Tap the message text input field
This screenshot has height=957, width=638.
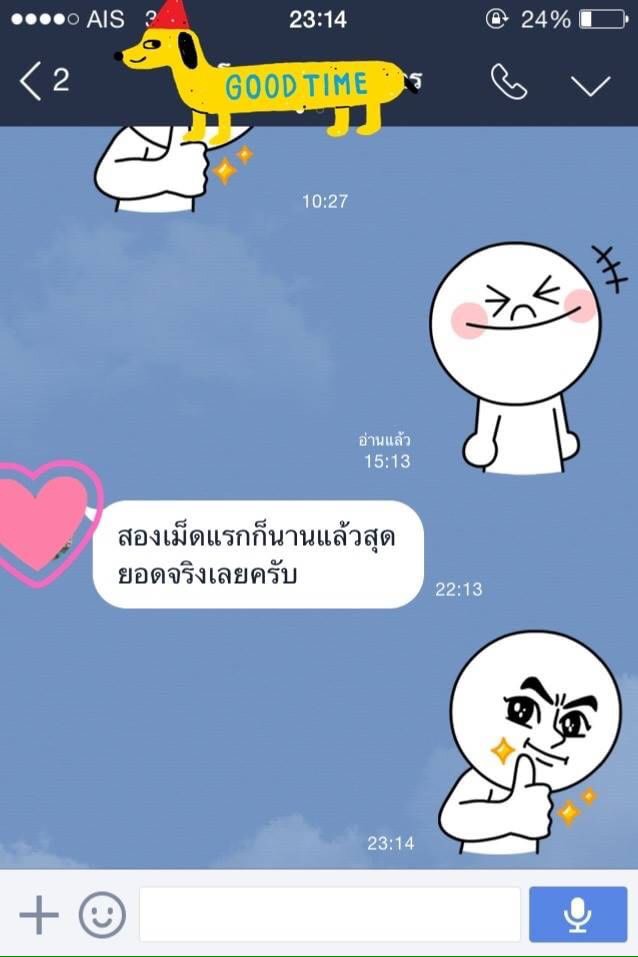tap(330, 914)
